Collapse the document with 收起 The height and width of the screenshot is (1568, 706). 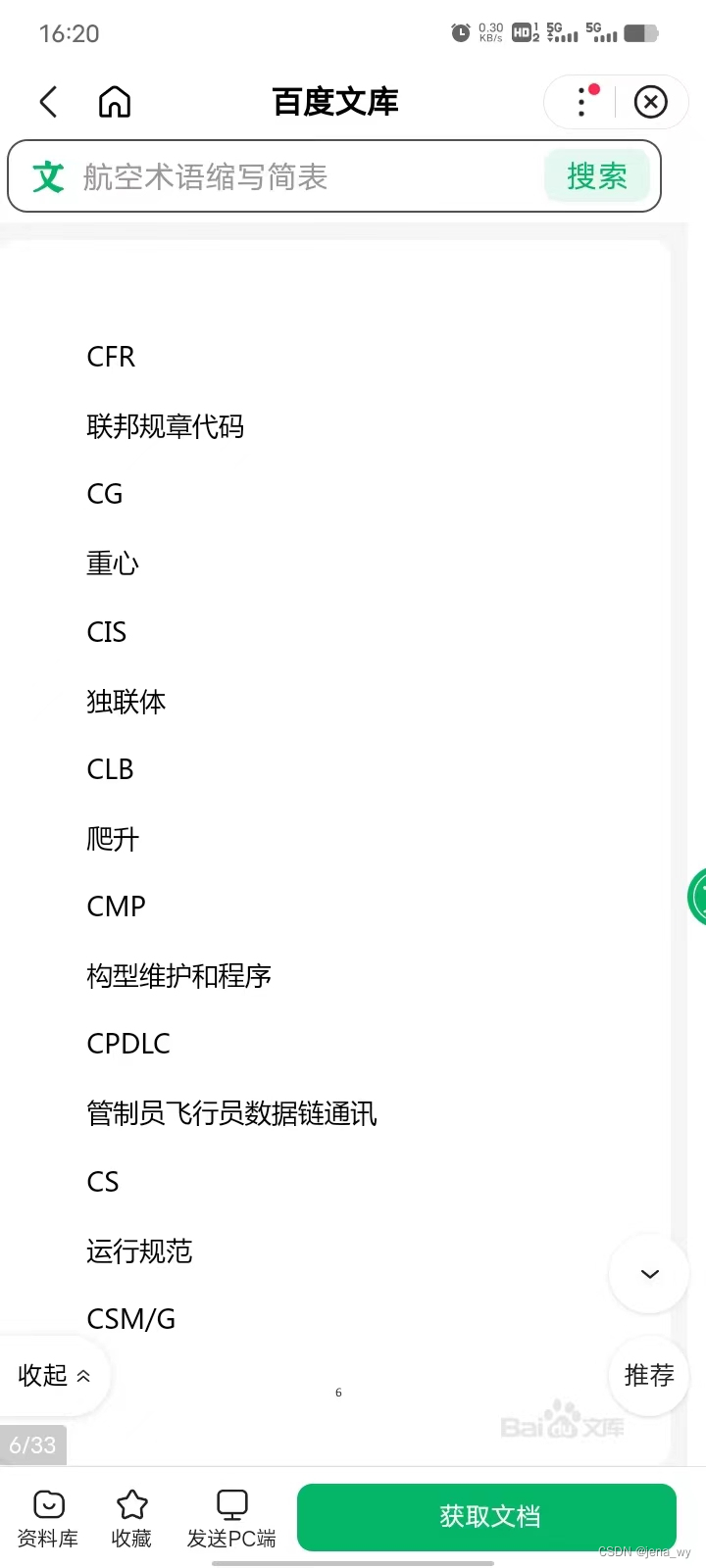(54, 1375)
